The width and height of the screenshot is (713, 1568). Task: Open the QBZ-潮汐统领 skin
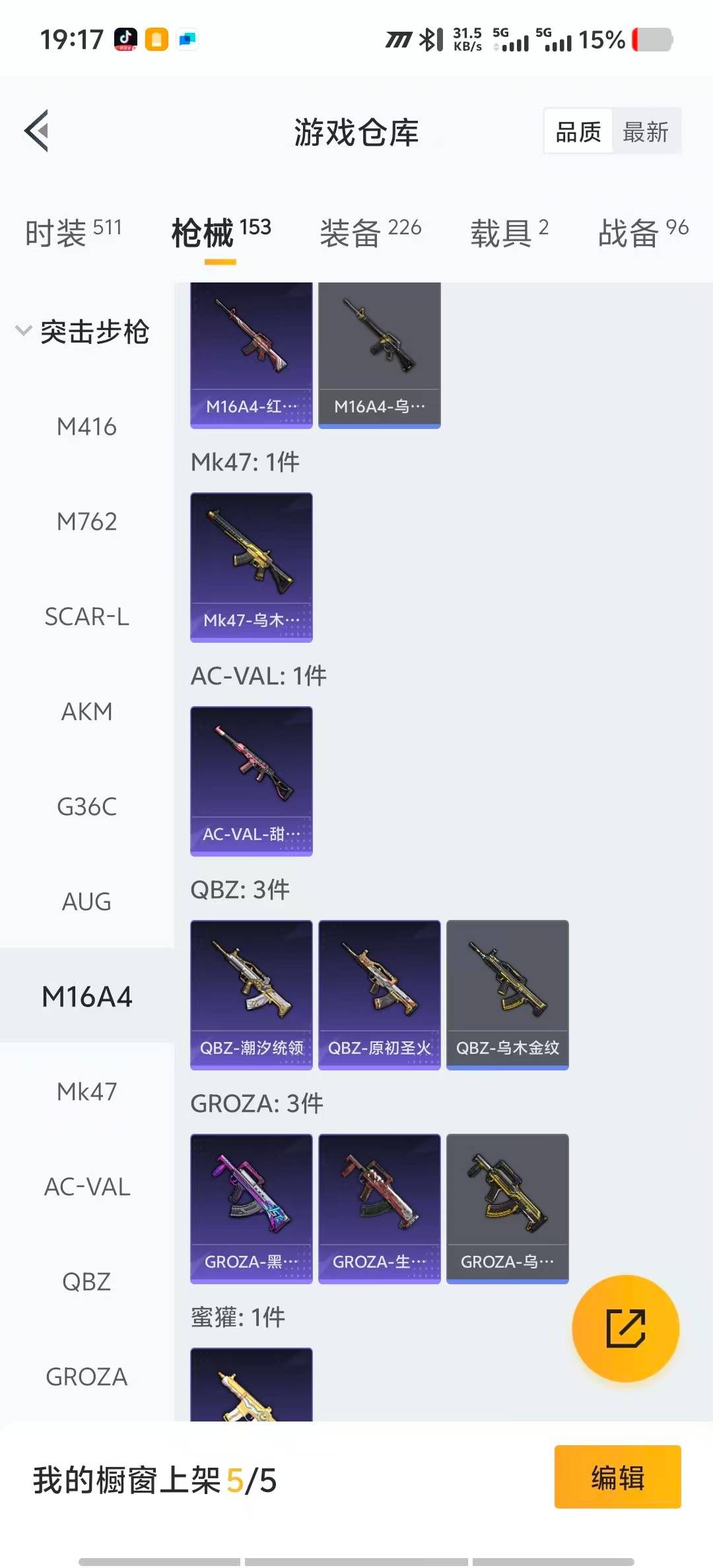(251, 995)
